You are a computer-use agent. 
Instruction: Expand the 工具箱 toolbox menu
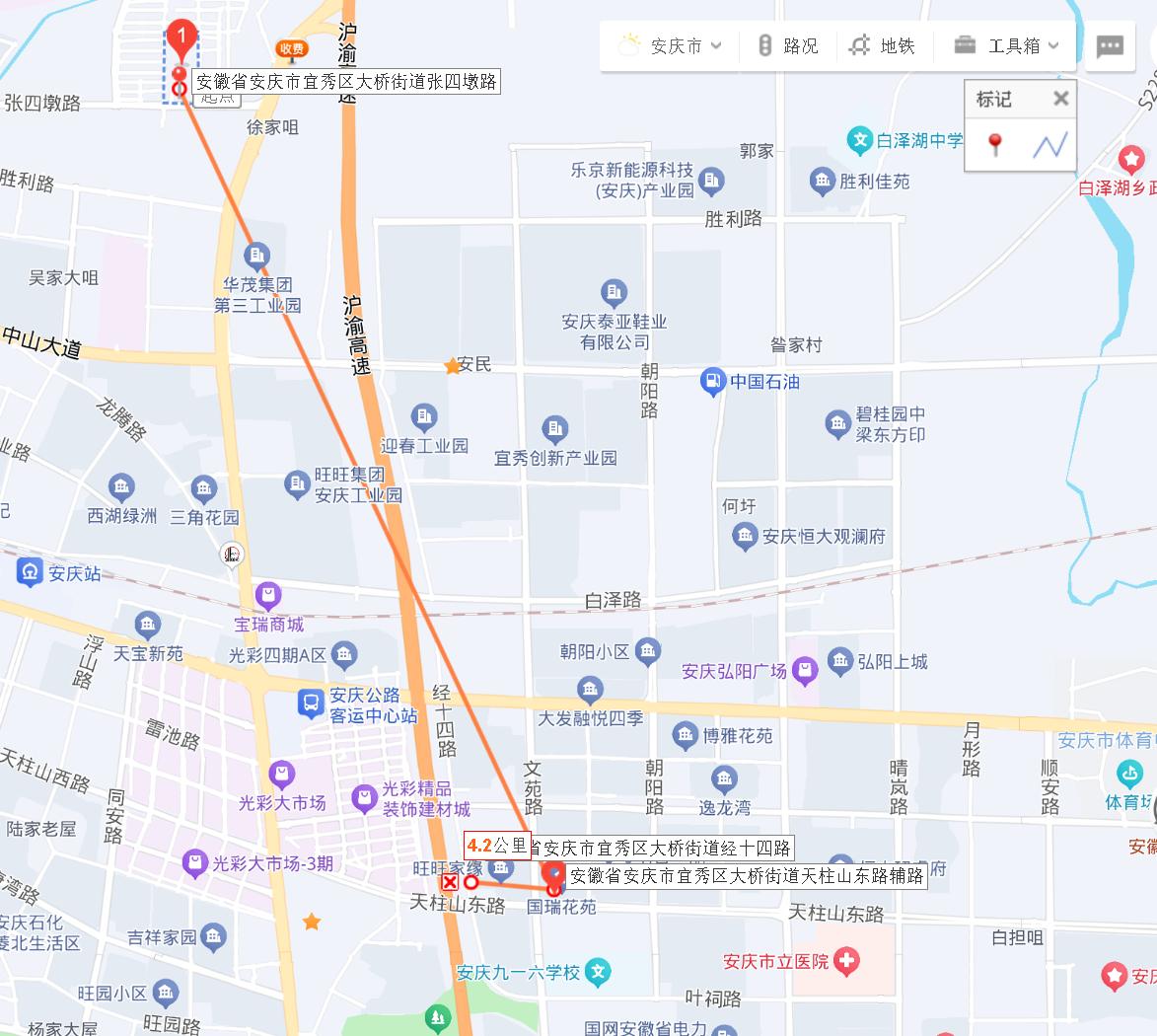[x=1006, y=45]
